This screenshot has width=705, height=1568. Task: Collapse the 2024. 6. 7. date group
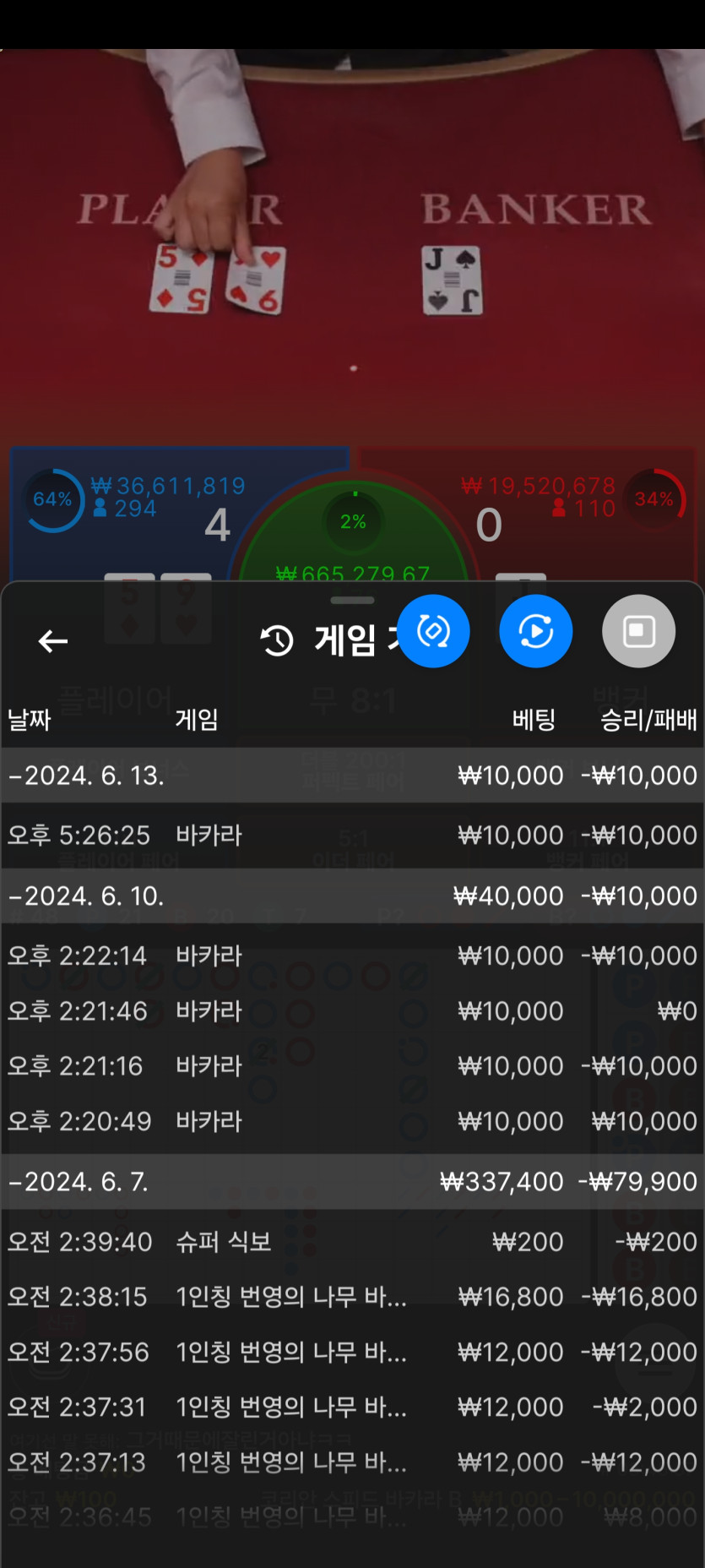point(78,1181)
